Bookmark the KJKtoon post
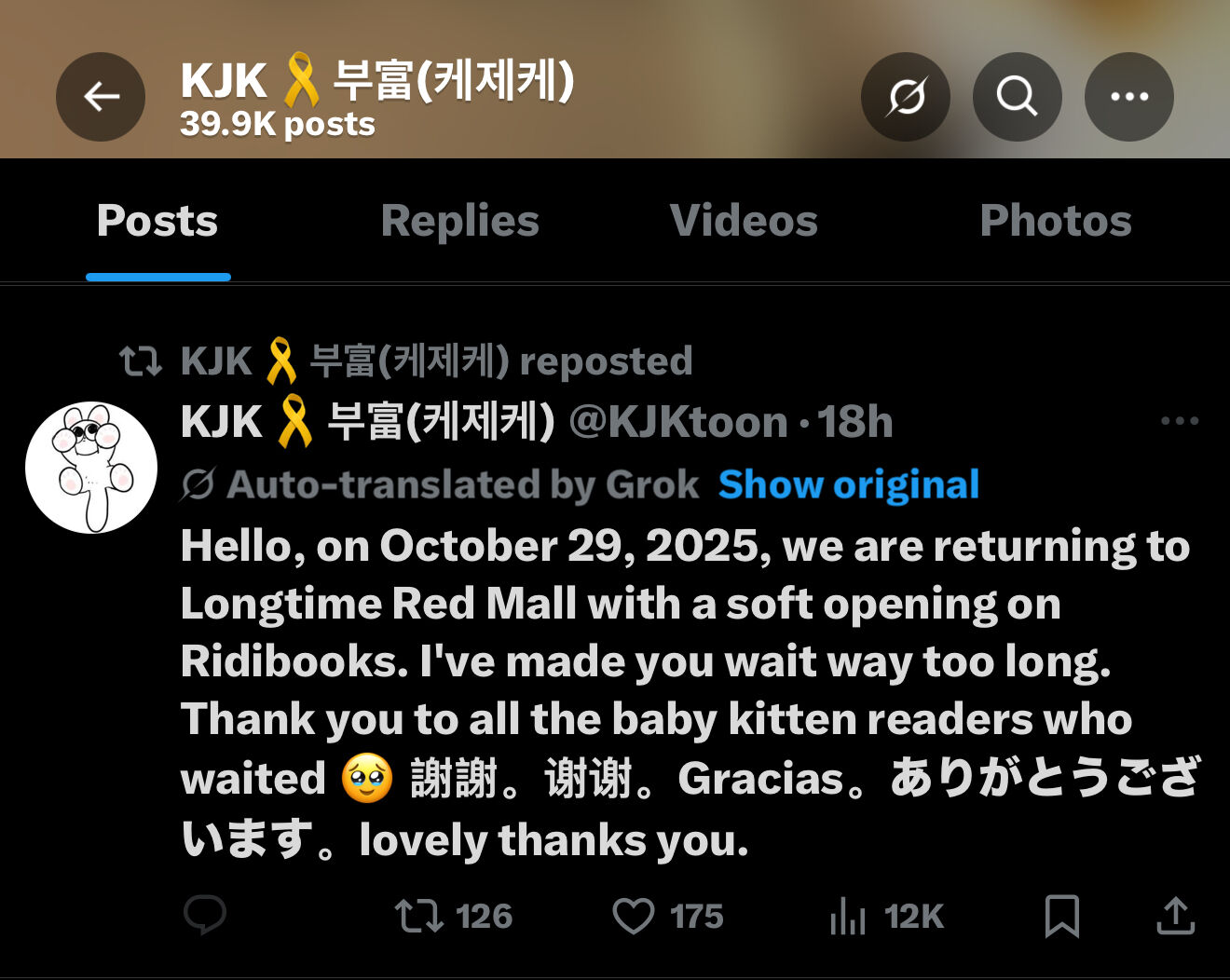The width and height of the screenshot is (1230, 980). [1061, 916]
